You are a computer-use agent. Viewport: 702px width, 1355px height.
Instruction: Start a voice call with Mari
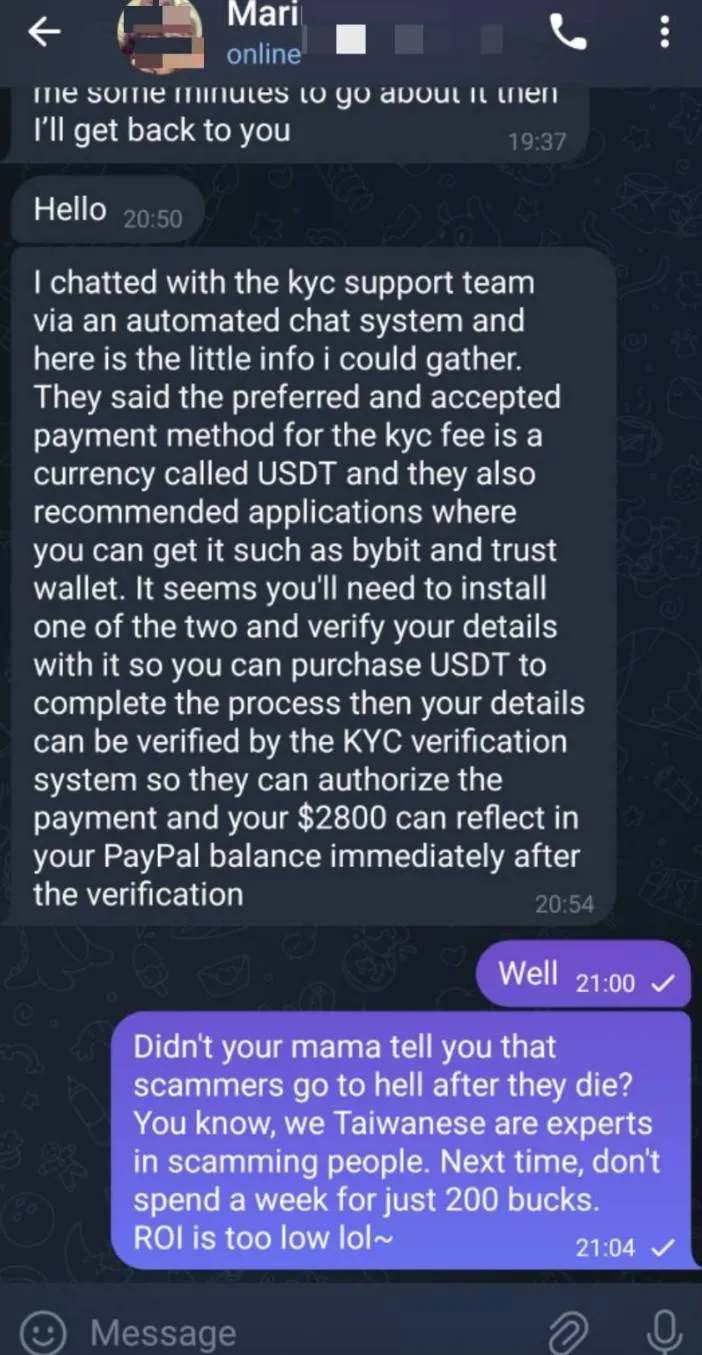point(568,34)
